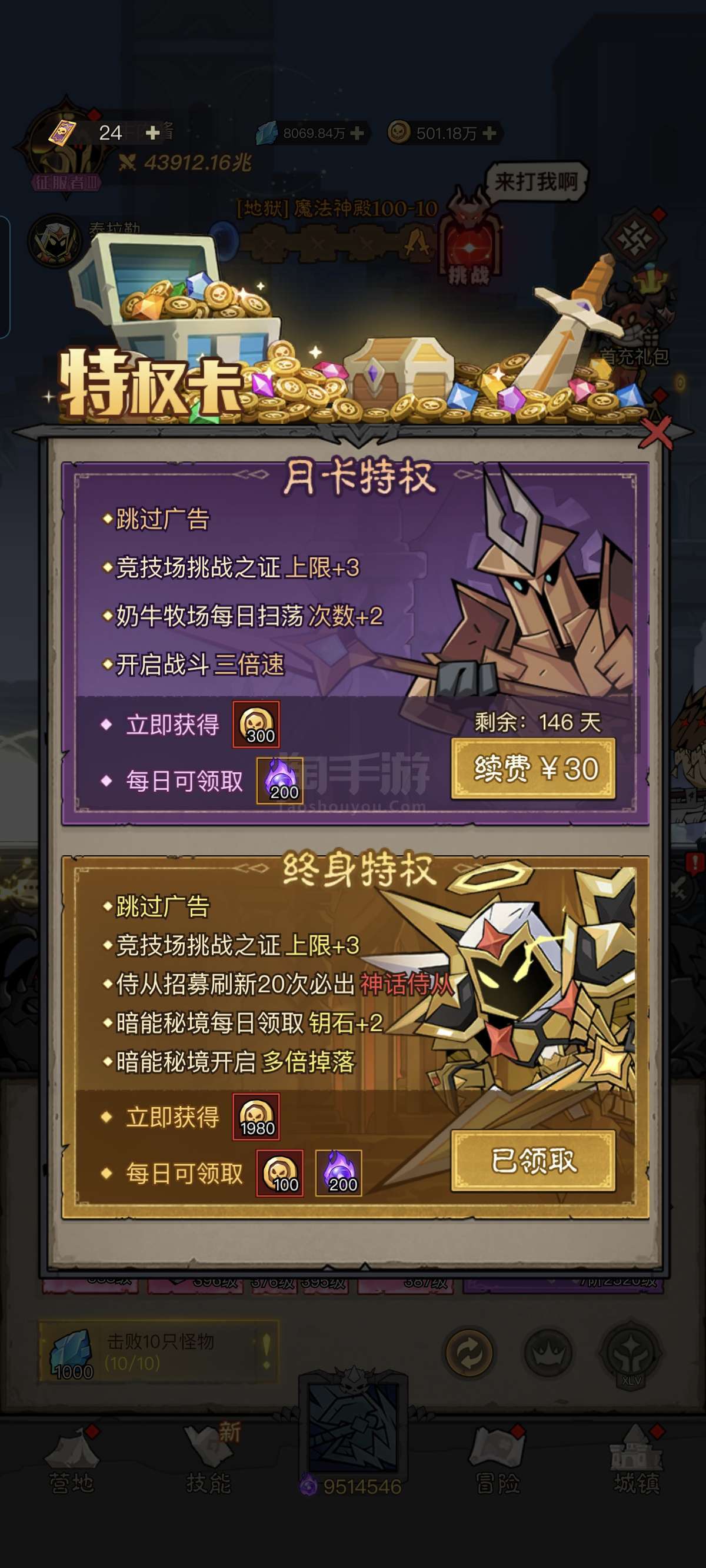The height and width of the screenshot is (1568, 706).
Task: Tap the 200 purple flame icon in 终身特权
Action: [338, 1174]
